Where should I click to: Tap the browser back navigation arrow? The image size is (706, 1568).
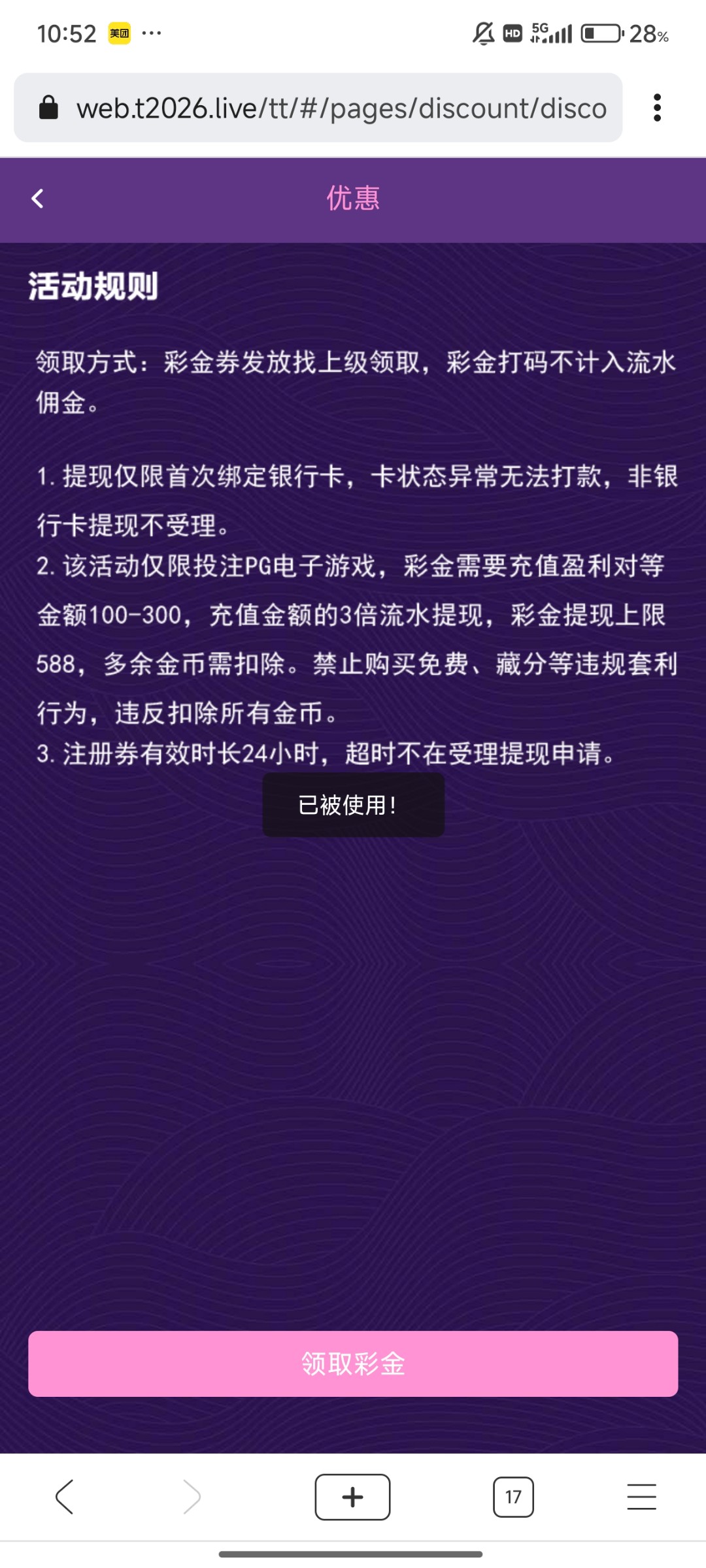(x=65, y=1497)
